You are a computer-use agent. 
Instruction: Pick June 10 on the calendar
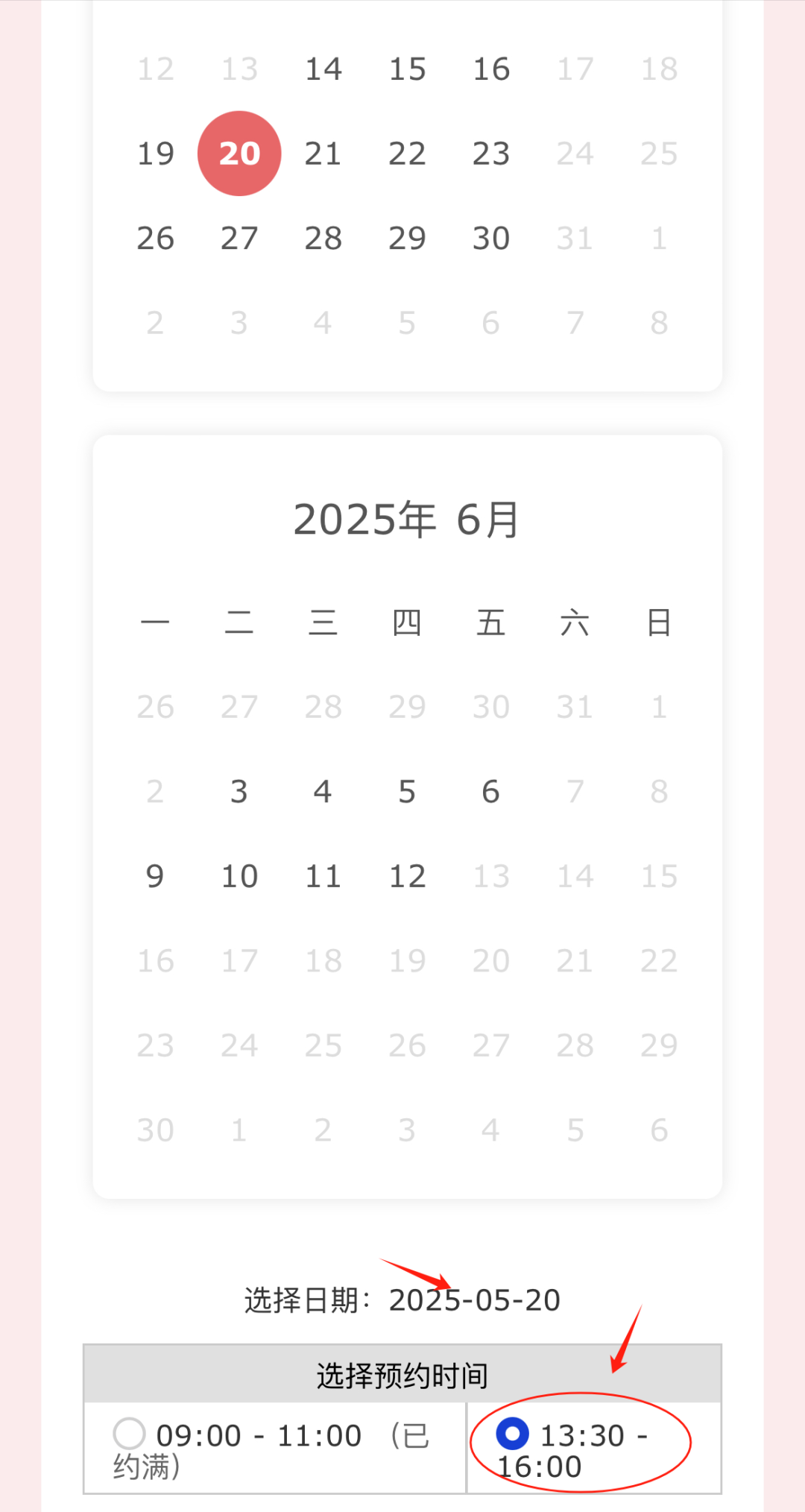click(239, 876)
